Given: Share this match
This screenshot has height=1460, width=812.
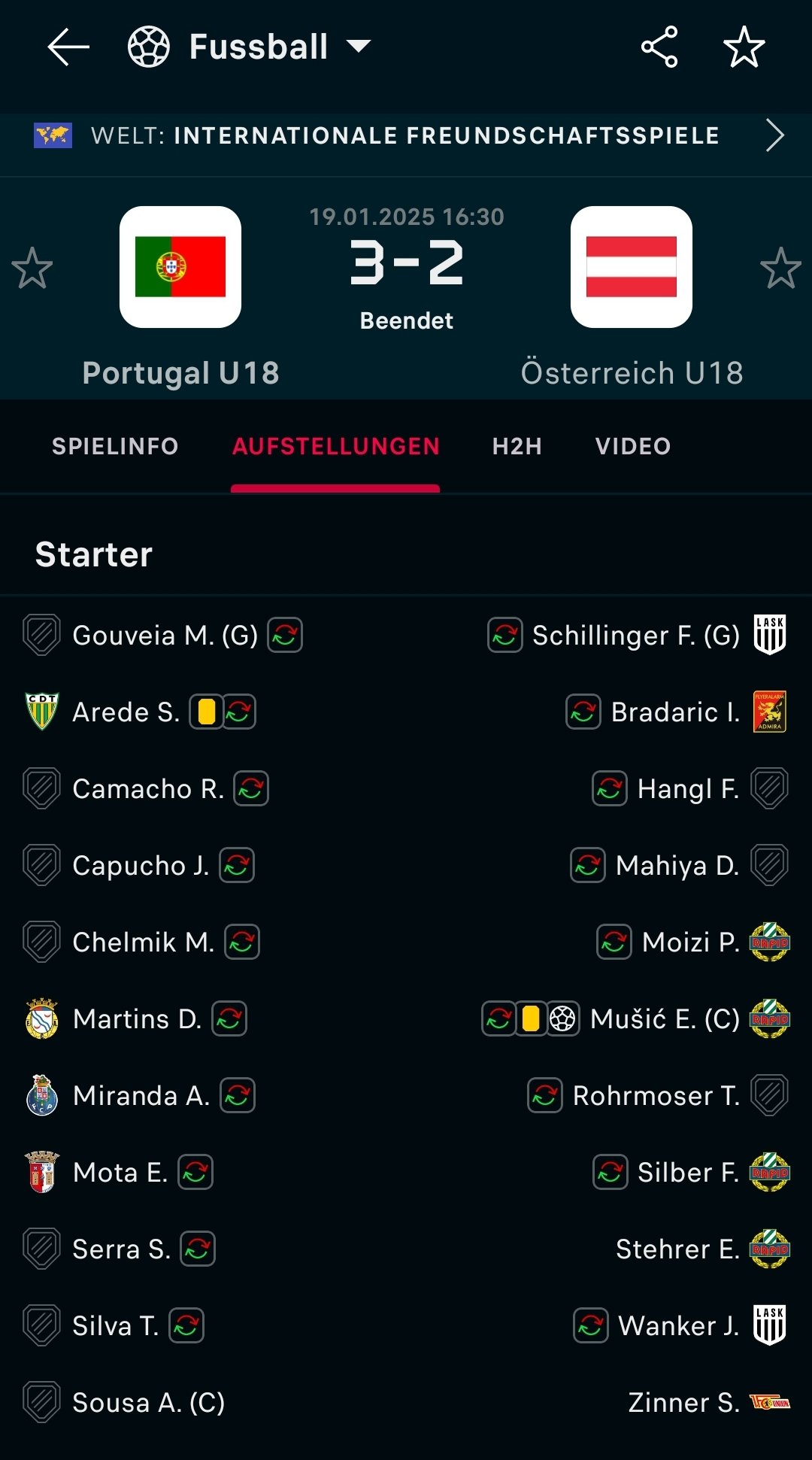Looking at the screenshot, I should coord(659,47).
